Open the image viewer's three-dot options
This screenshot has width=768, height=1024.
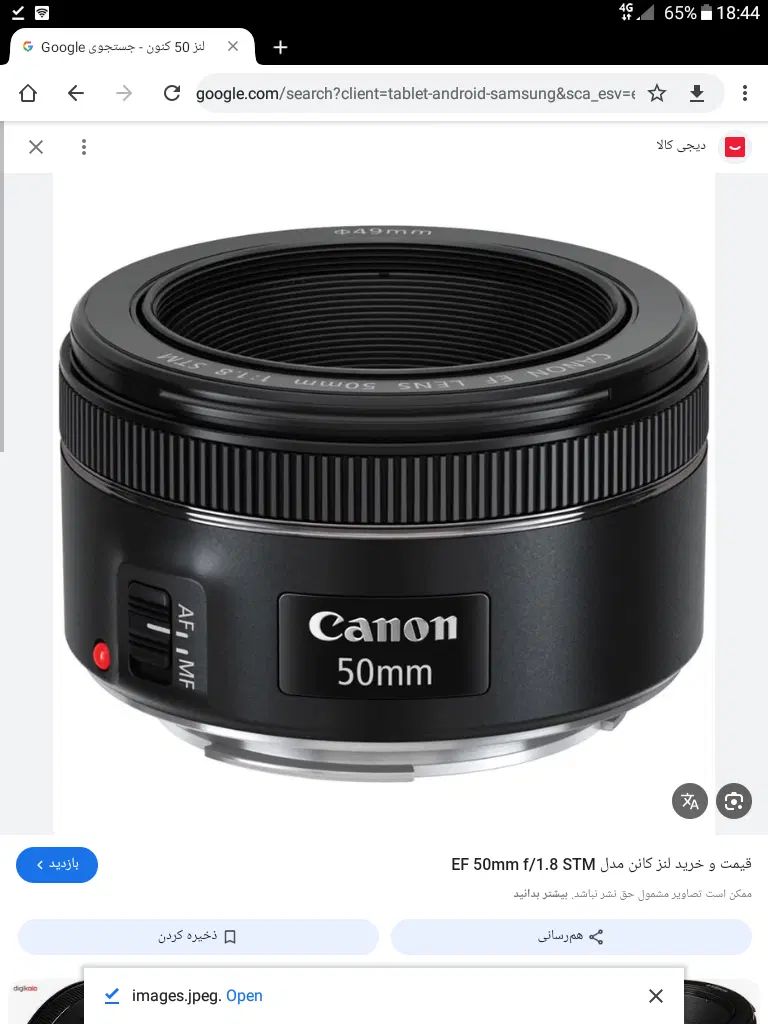[x=84, y=147]
